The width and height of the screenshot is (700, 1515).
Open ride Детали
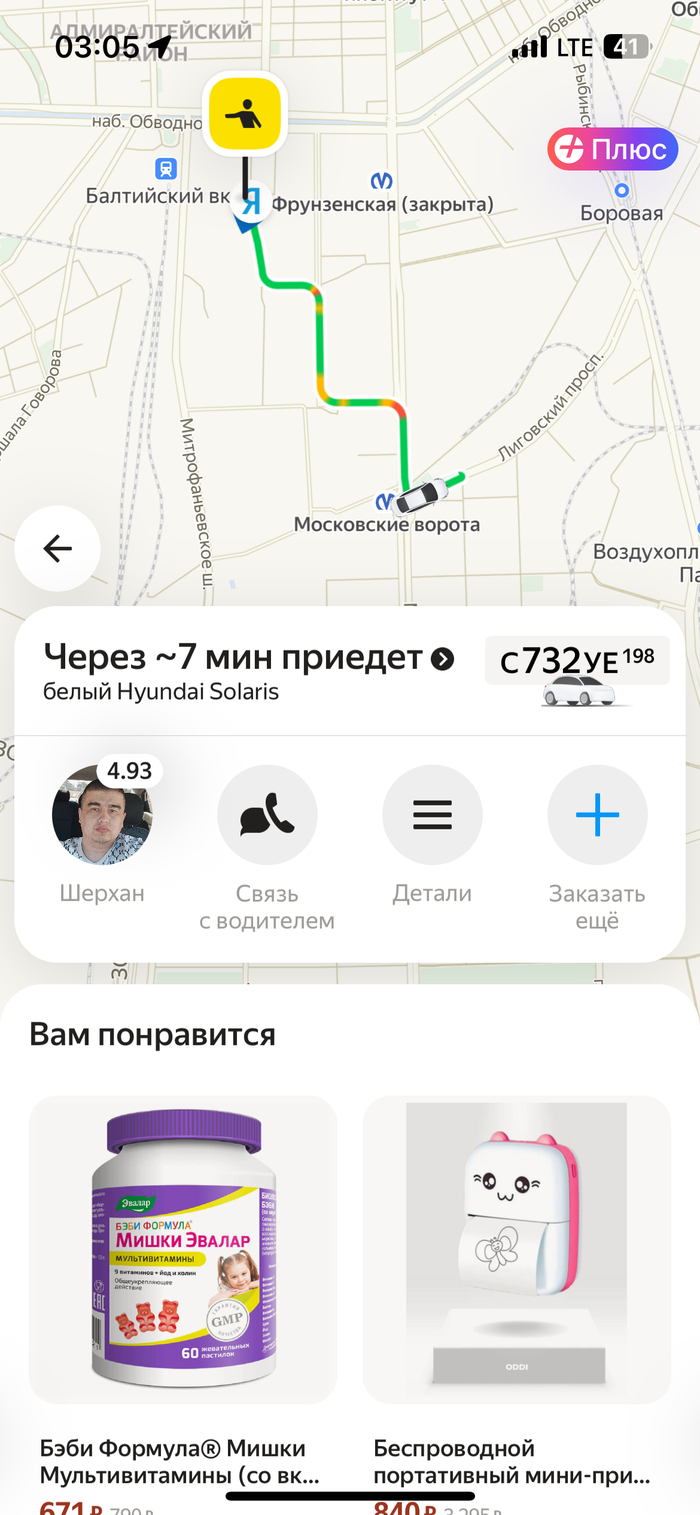point(432,815)
